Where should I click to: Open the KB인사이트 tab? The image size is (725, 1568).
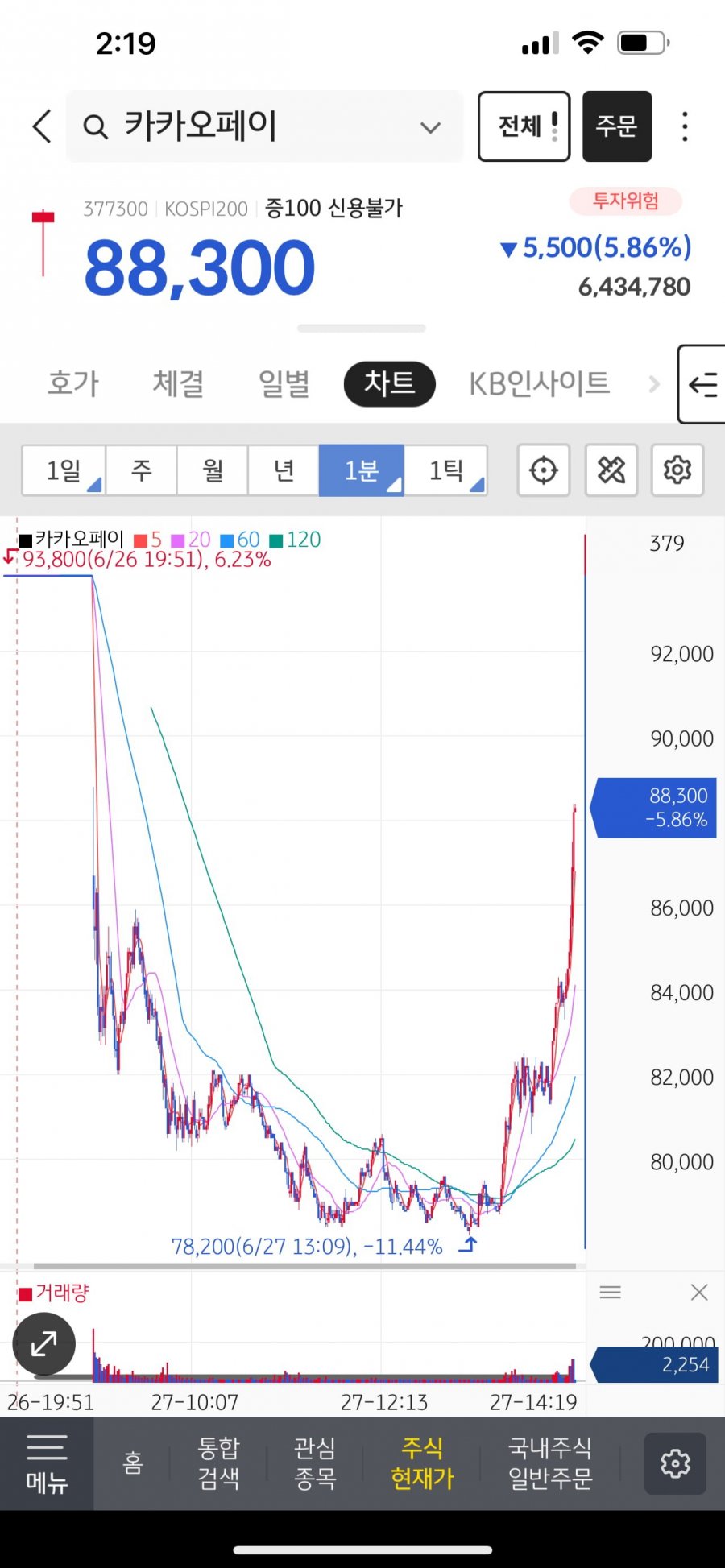click(x=539, y=383)
